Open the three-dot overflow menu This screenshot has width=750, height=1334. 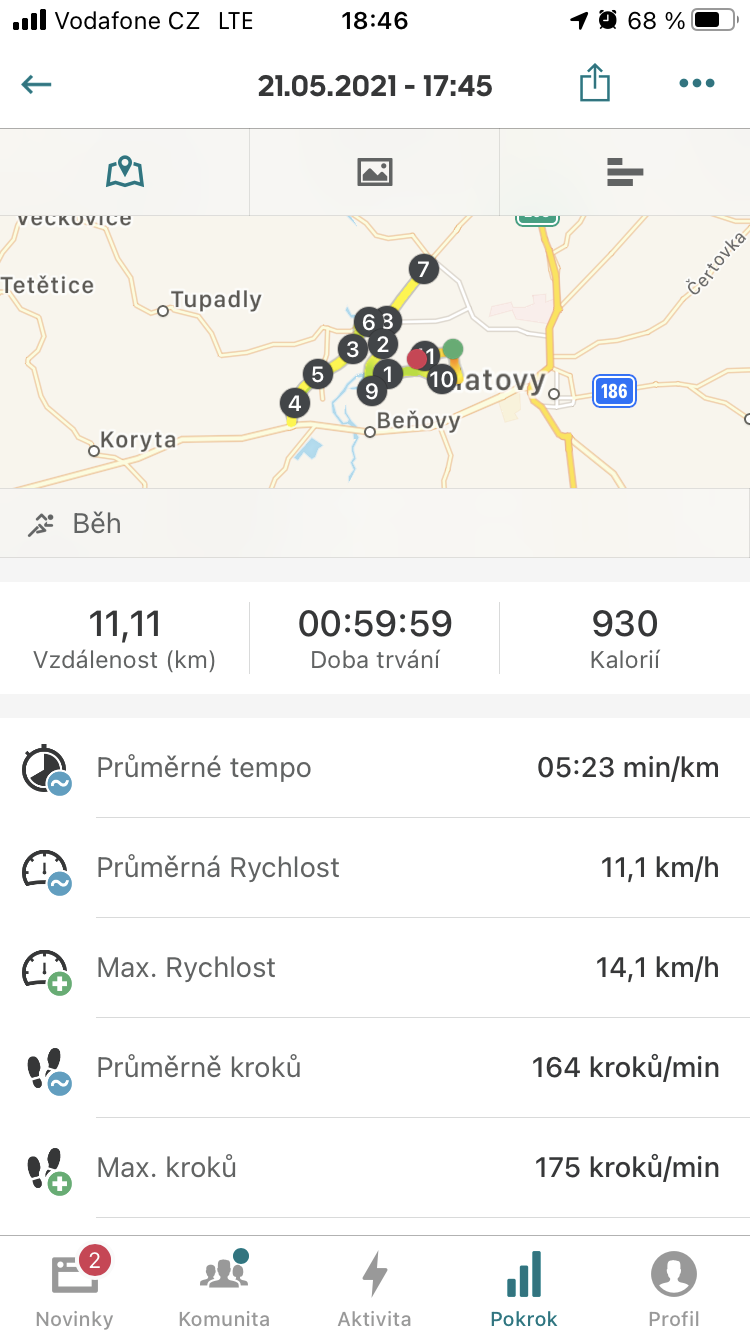click(x=697, y=84)
